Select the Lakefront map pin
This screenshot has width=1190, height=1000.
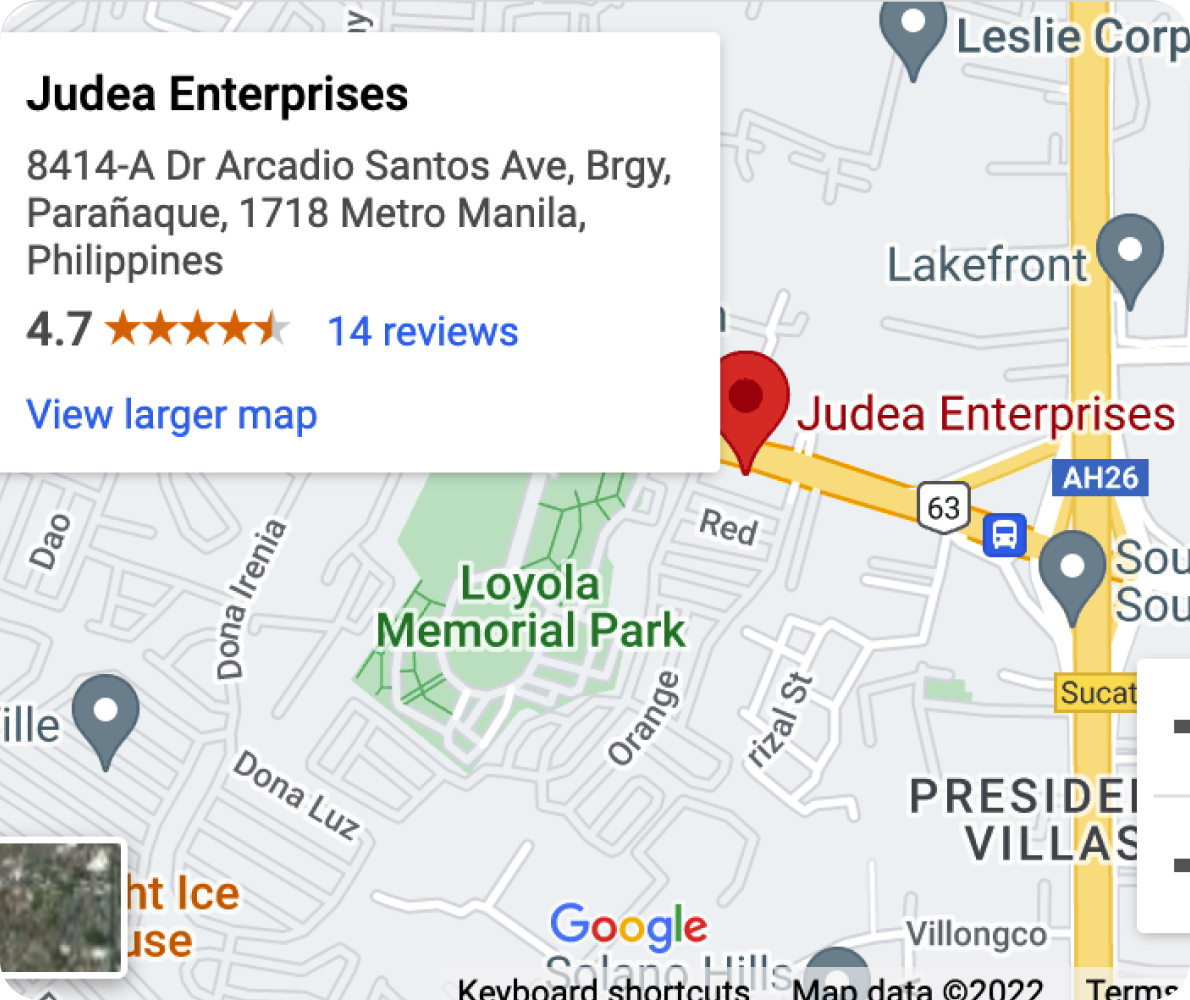click(1129, 255)
